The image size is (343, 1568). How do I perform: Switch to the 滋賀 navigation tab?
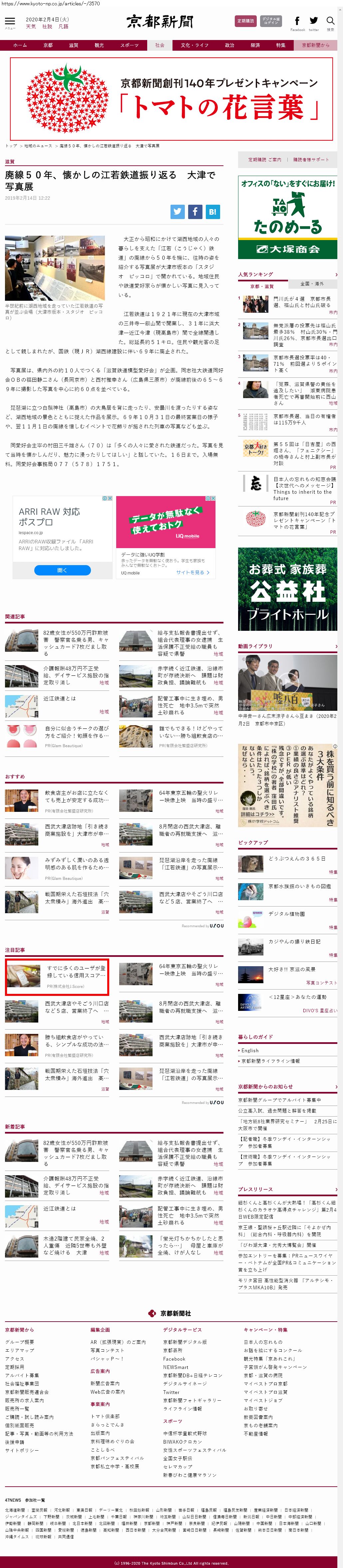click(x=74, y=45)
